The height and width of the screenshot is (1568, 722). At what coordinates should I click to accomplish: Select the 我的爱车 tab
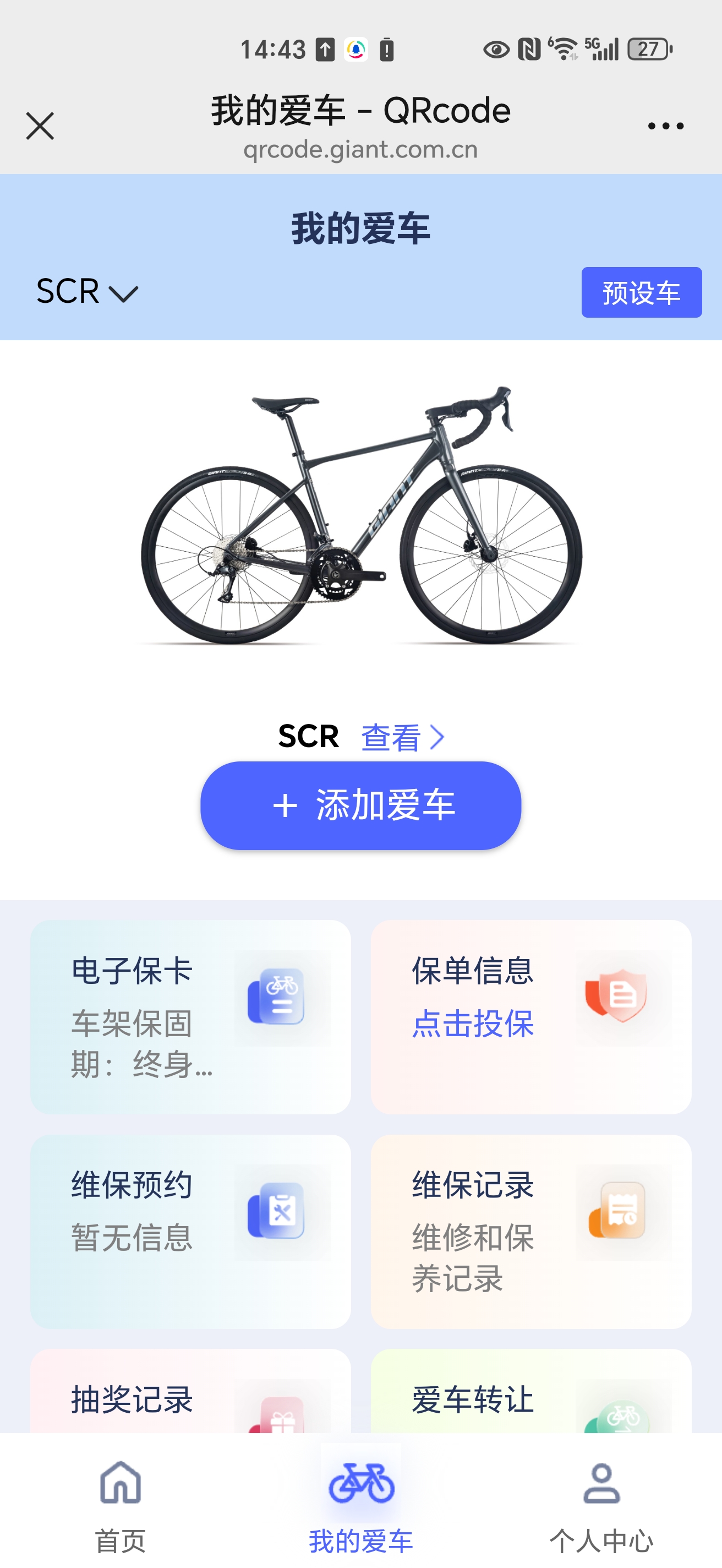pyautogui.click(x=360, y=1504)
